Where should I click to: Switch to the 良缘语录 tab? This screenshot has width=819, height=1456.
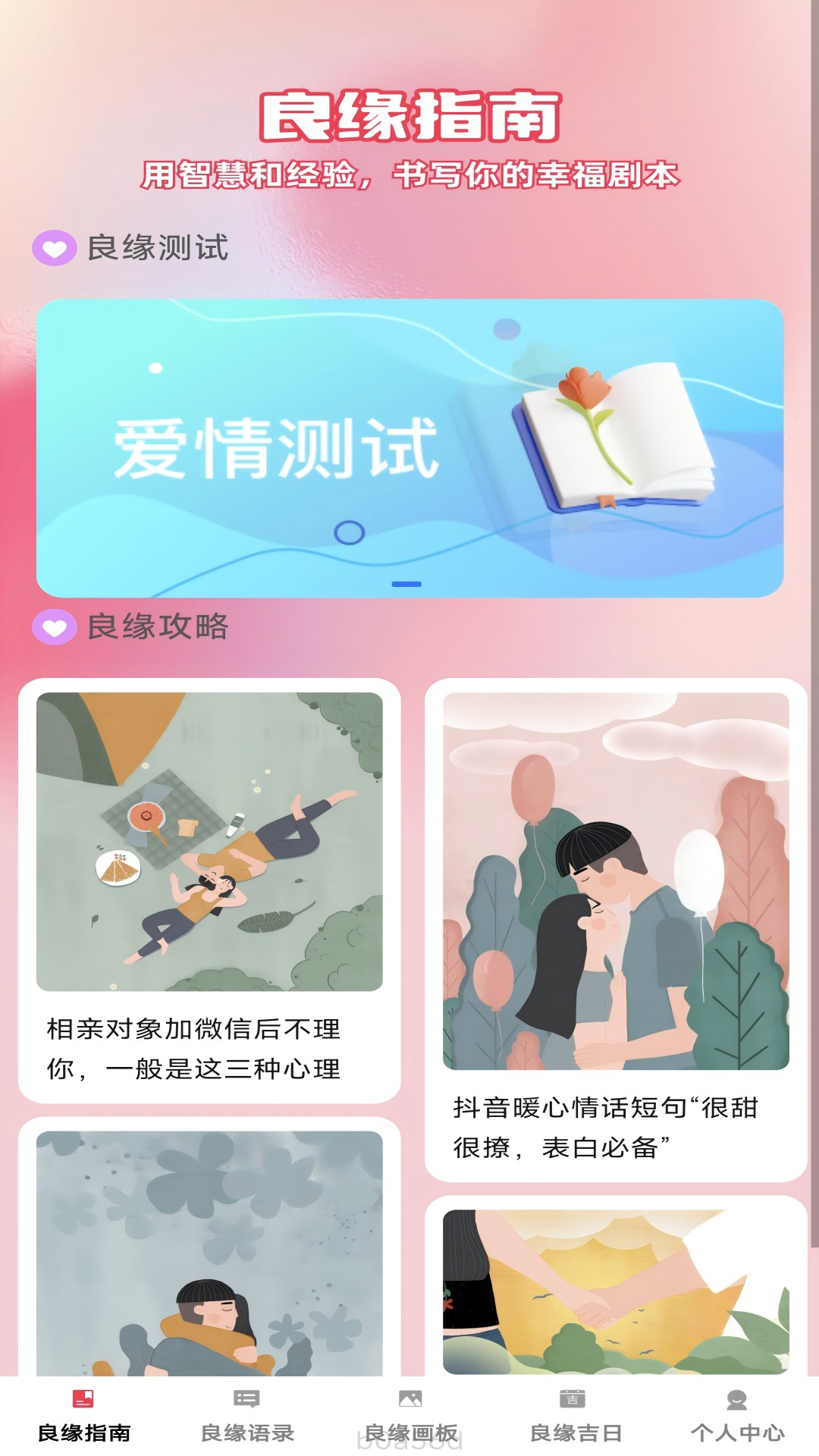coord(247,1417)
